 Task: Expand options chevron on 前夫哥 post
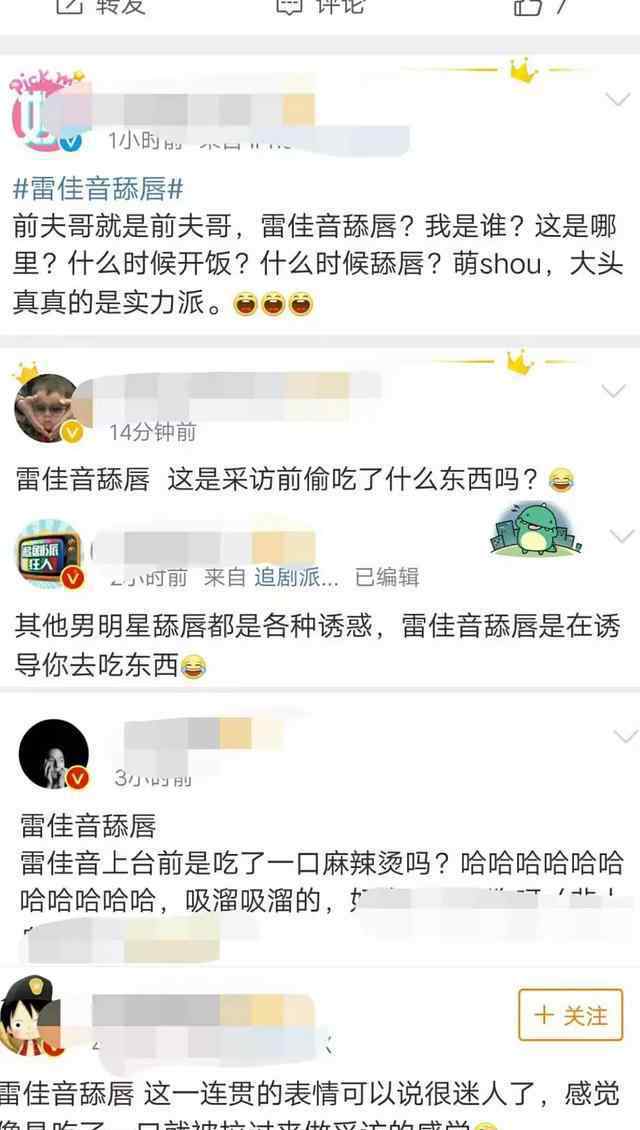pyautogui.click(x=620, y=99)
